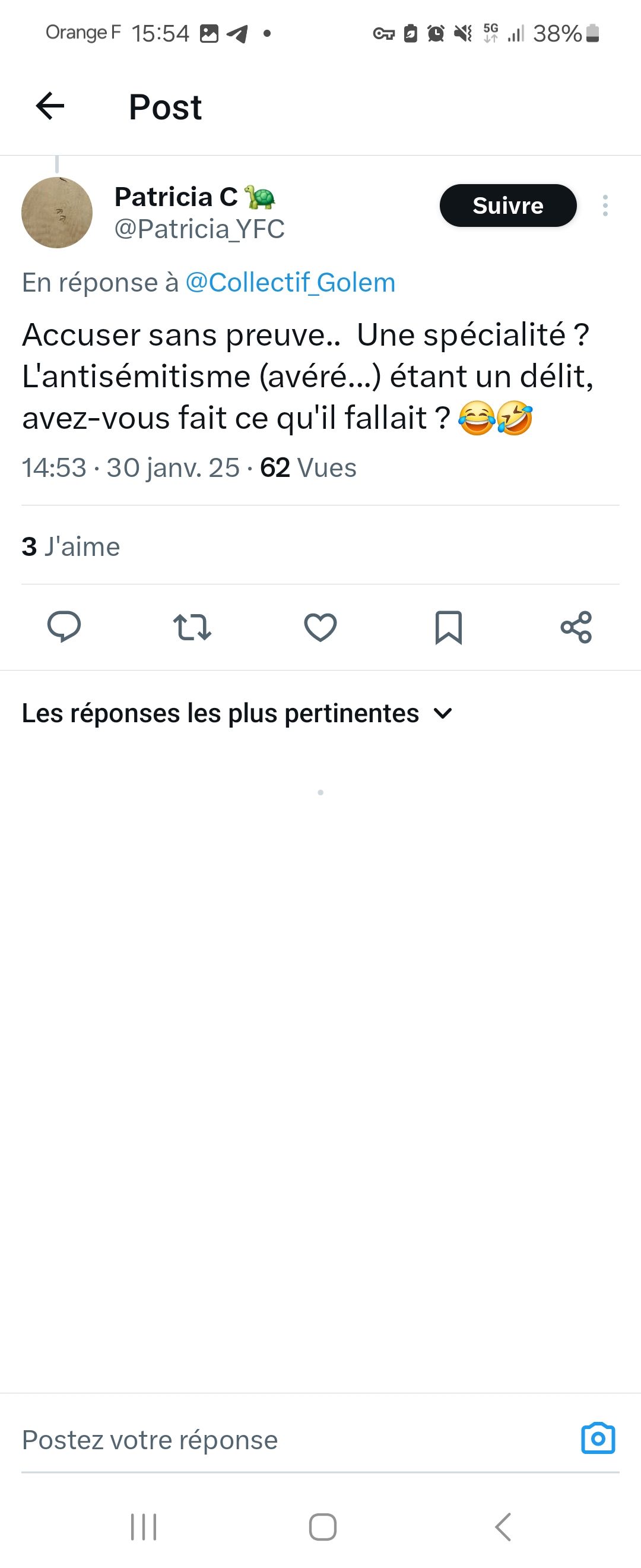Open the reply comment icon
This screenshot has height=1568, width=641.
point(64,628)
